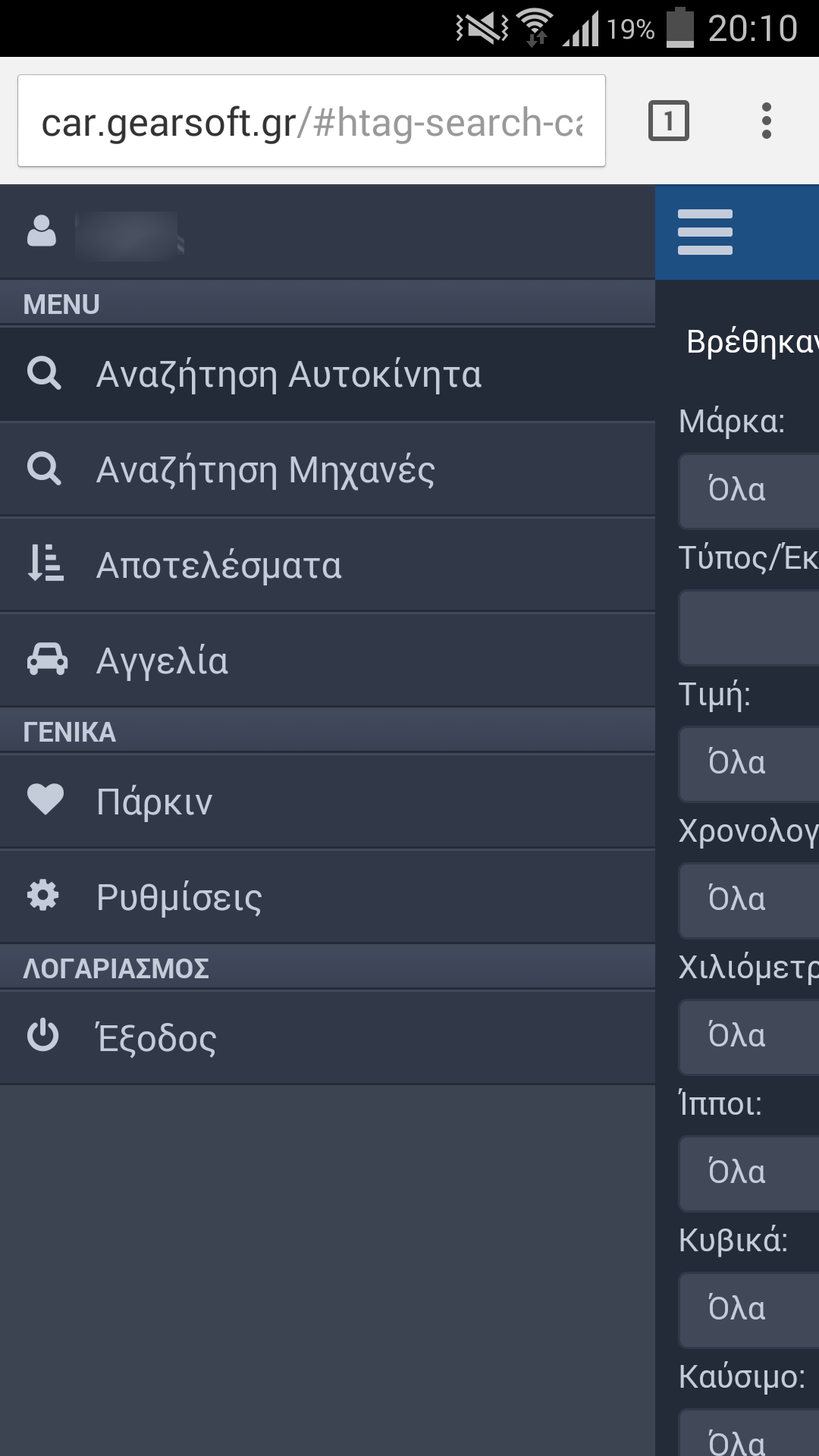Screen dimensions: 819x1456
Task: Open the Πάρκιν favorites
Action: coord(328,802)
